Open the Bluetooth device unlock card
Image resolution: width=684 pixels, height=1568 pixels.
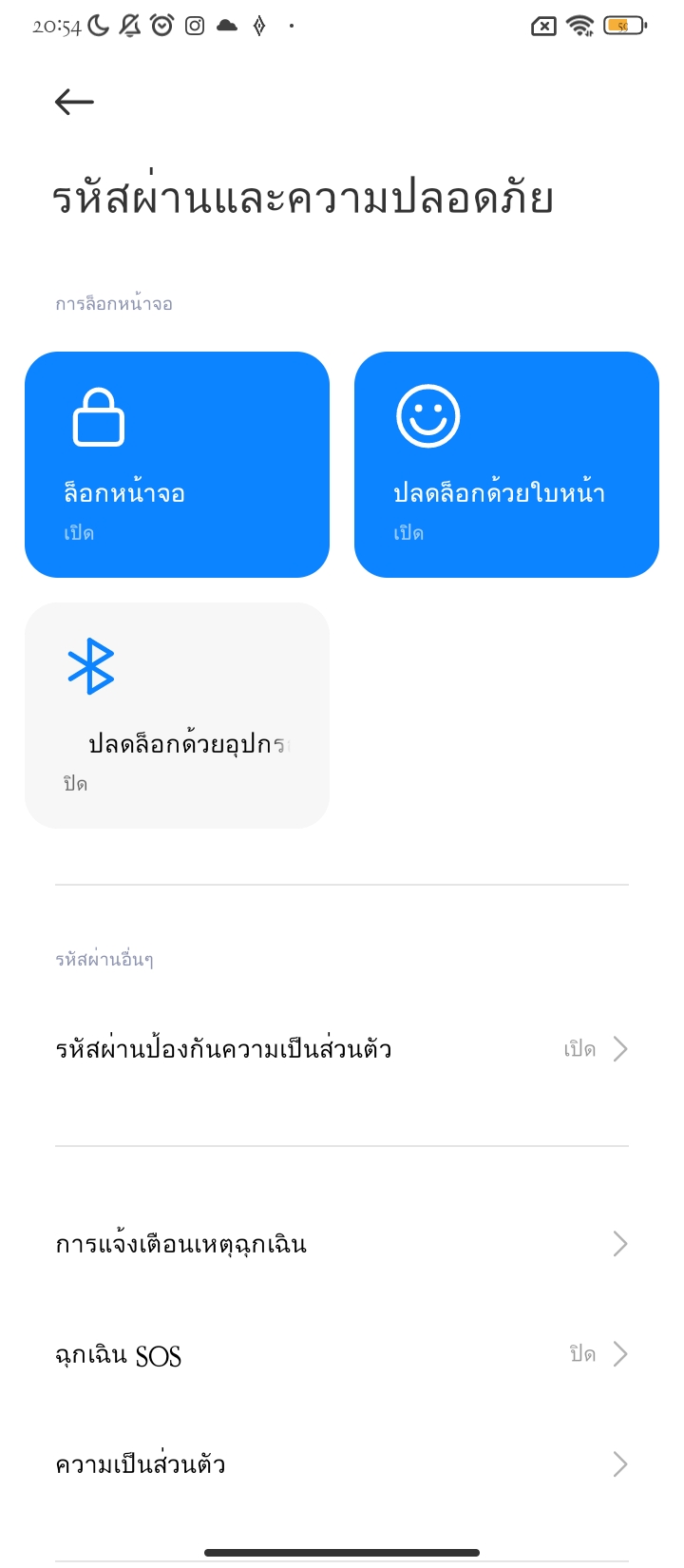tap(177, 715)
